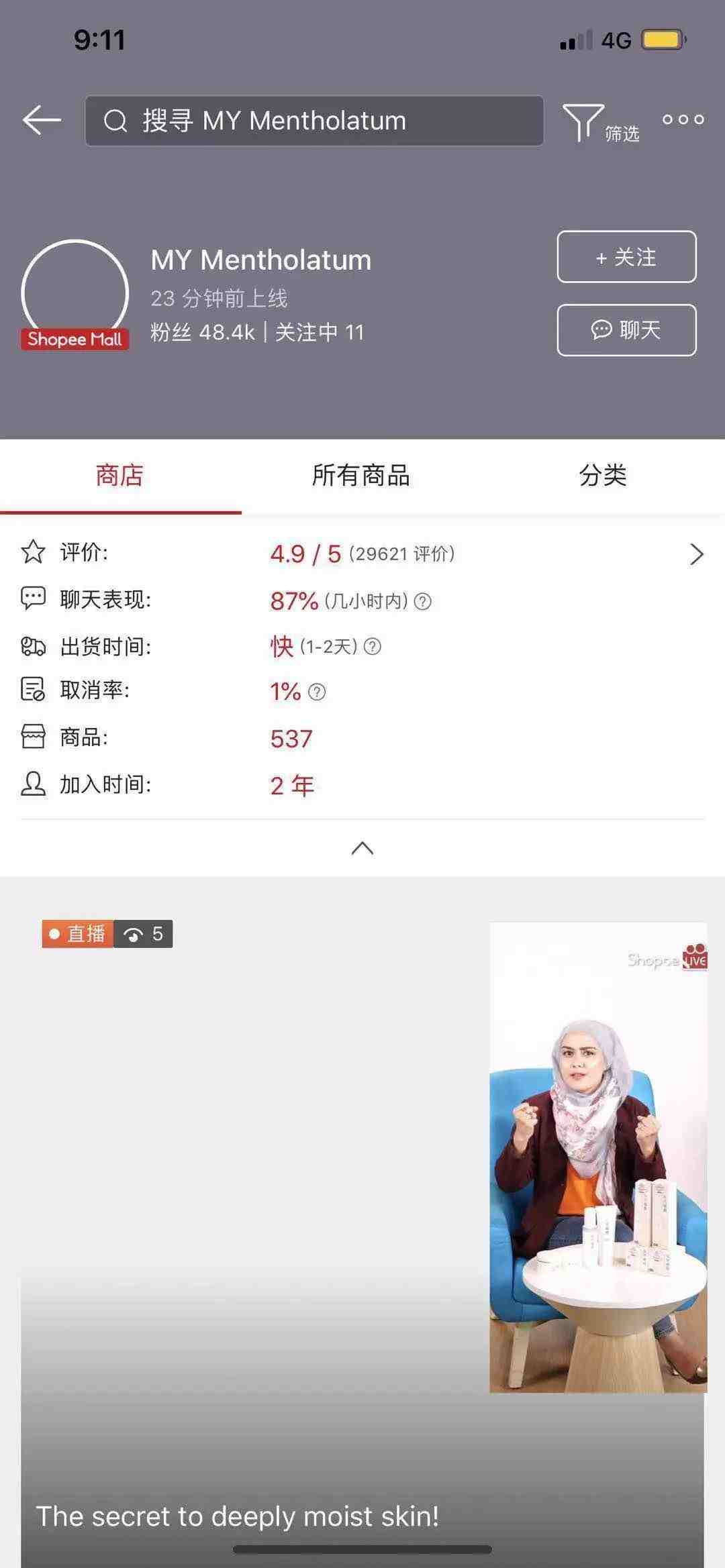Open the 评价 ratings row
Screen dimensions: 725x1568
pyautogui.click(x=362, y=554)
